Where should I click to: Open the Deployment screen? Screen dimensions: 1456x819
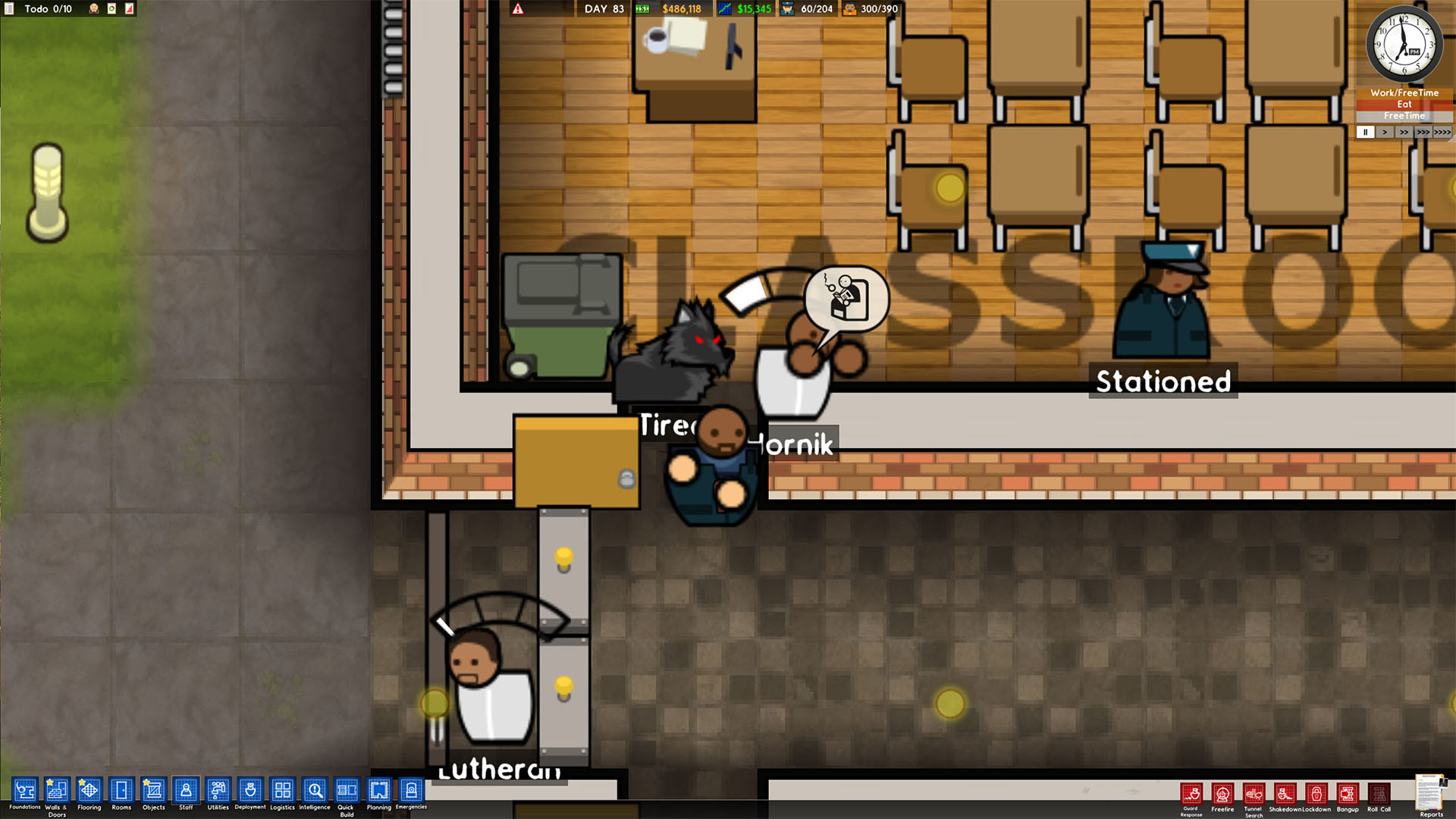tap(250, 791)
